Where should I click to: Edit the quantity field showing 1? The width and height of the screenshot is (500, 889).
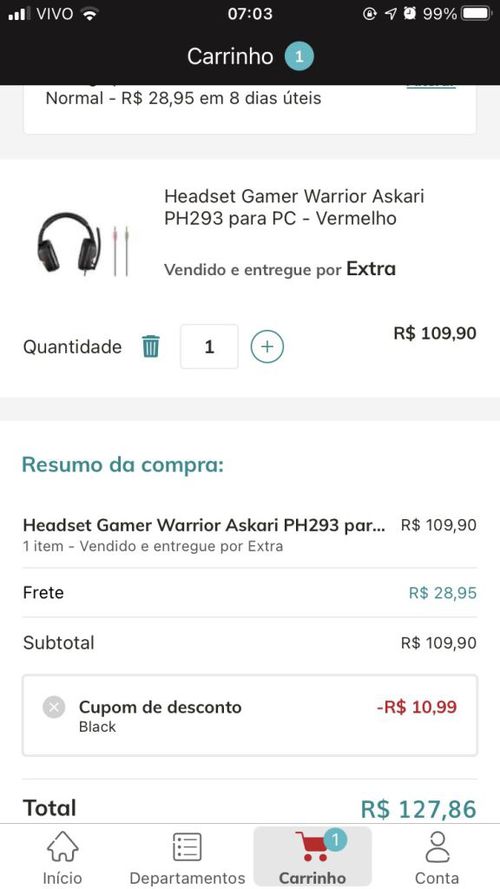coord(209,346)
